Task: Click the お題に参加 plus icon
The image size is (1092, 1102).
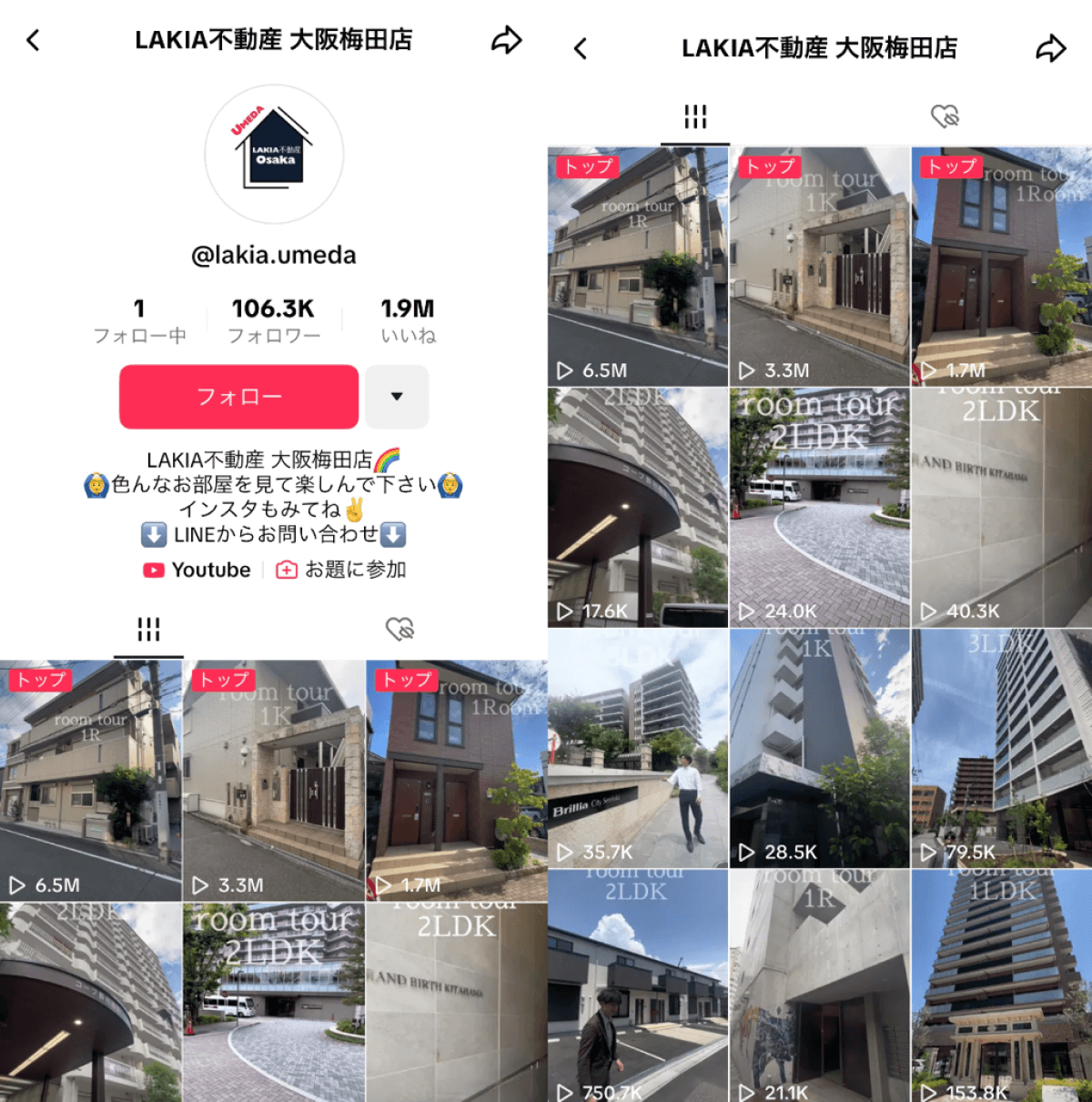Action: pos(286,569)
